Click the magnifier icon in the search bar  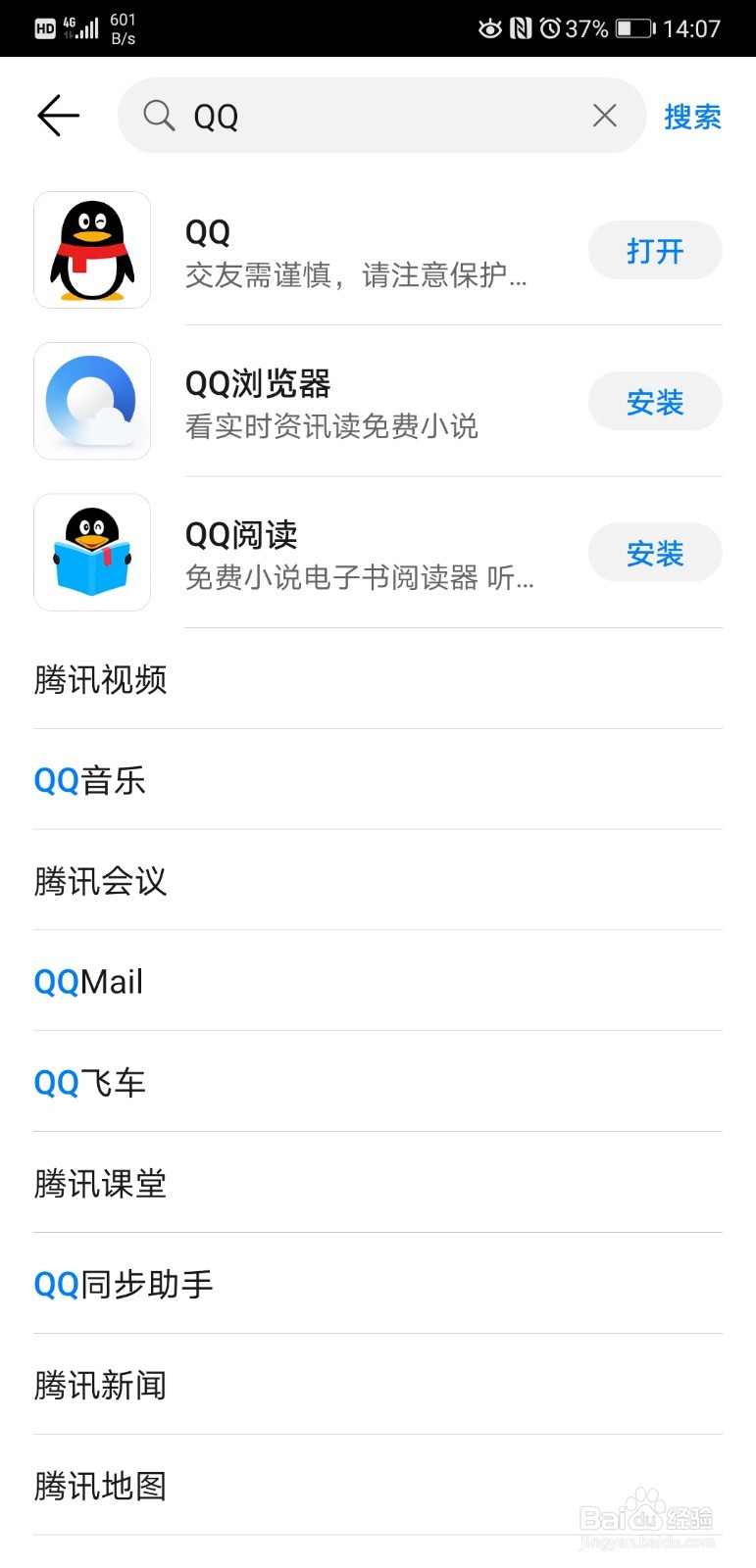pyautogui.click(x=158, y=115)
